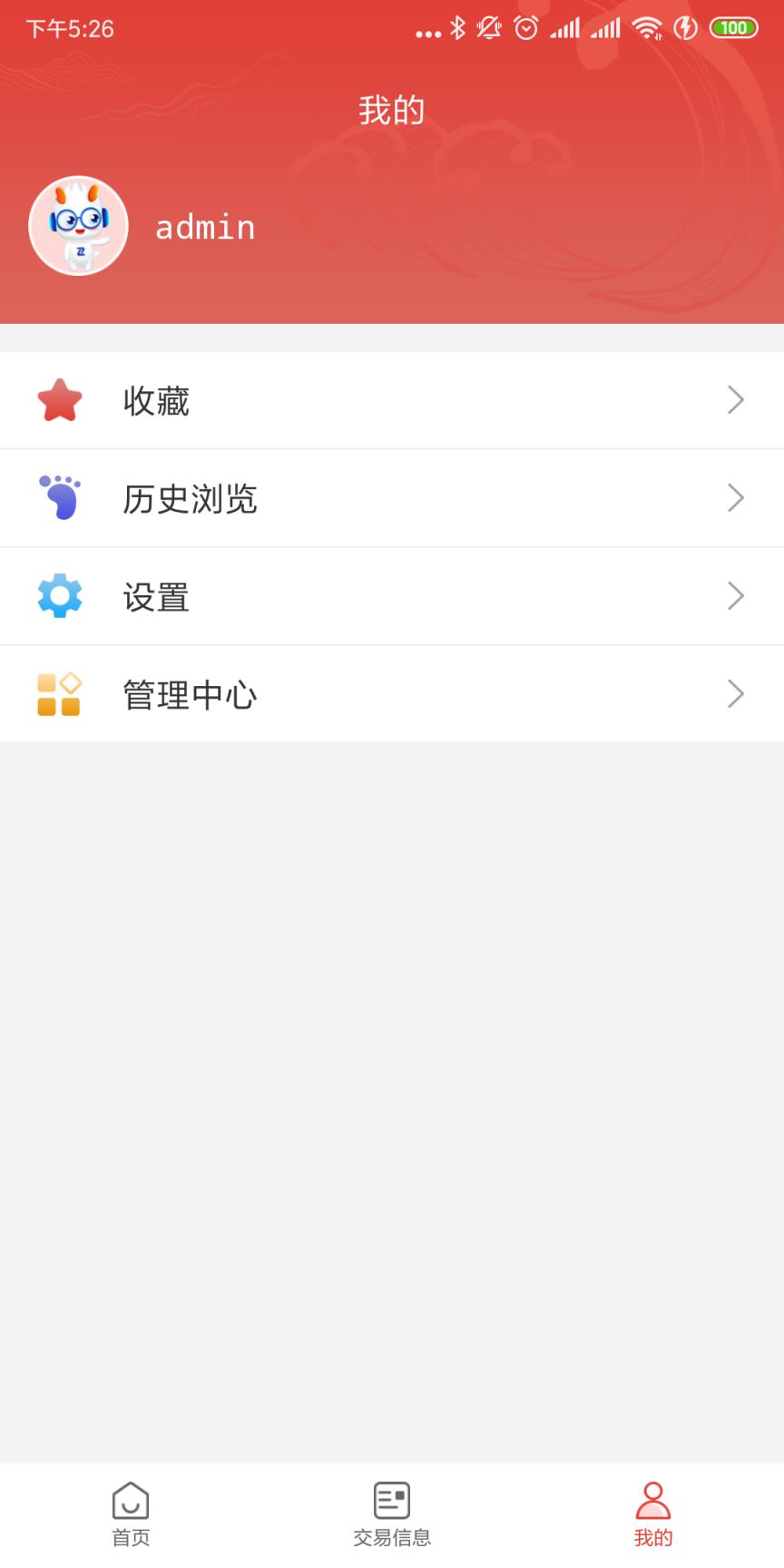Viewport: 784px width, 1568px height.
Task: Open the admin profile avatar
Action: pos(77,225)
